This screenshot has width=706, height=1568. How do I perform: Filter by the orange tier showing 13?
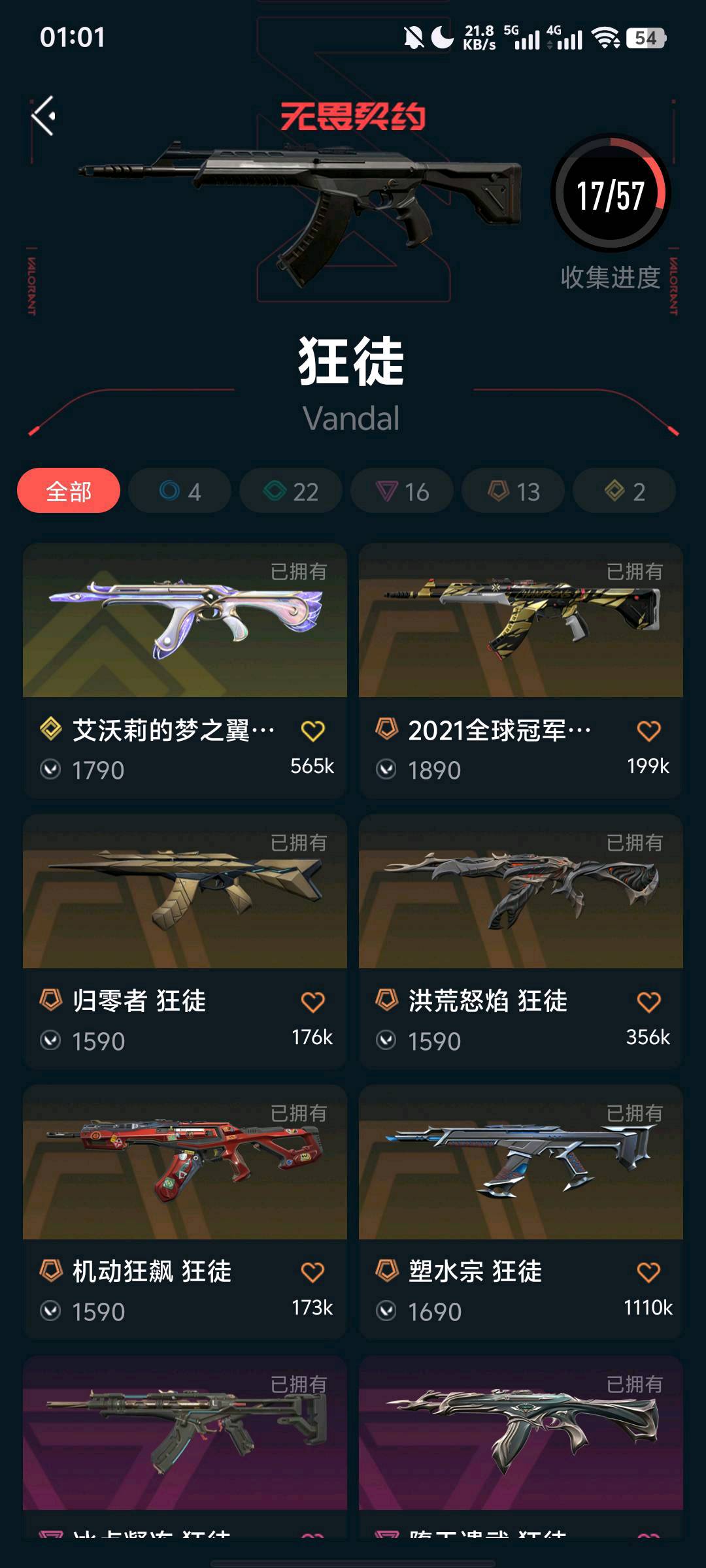click(x=513, y=491)
